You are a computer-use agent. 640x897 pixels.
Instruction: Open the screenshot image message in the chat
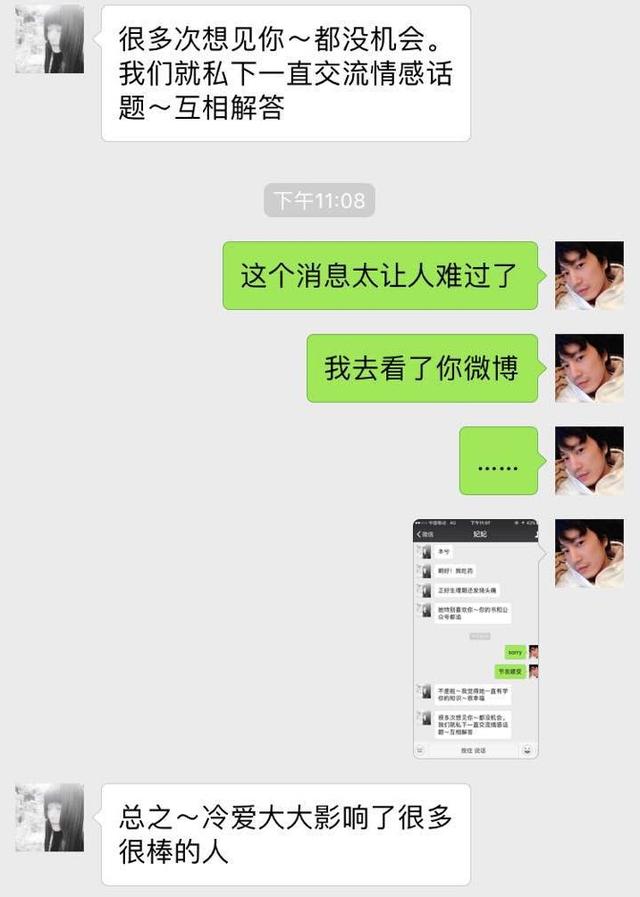(475, 638)
